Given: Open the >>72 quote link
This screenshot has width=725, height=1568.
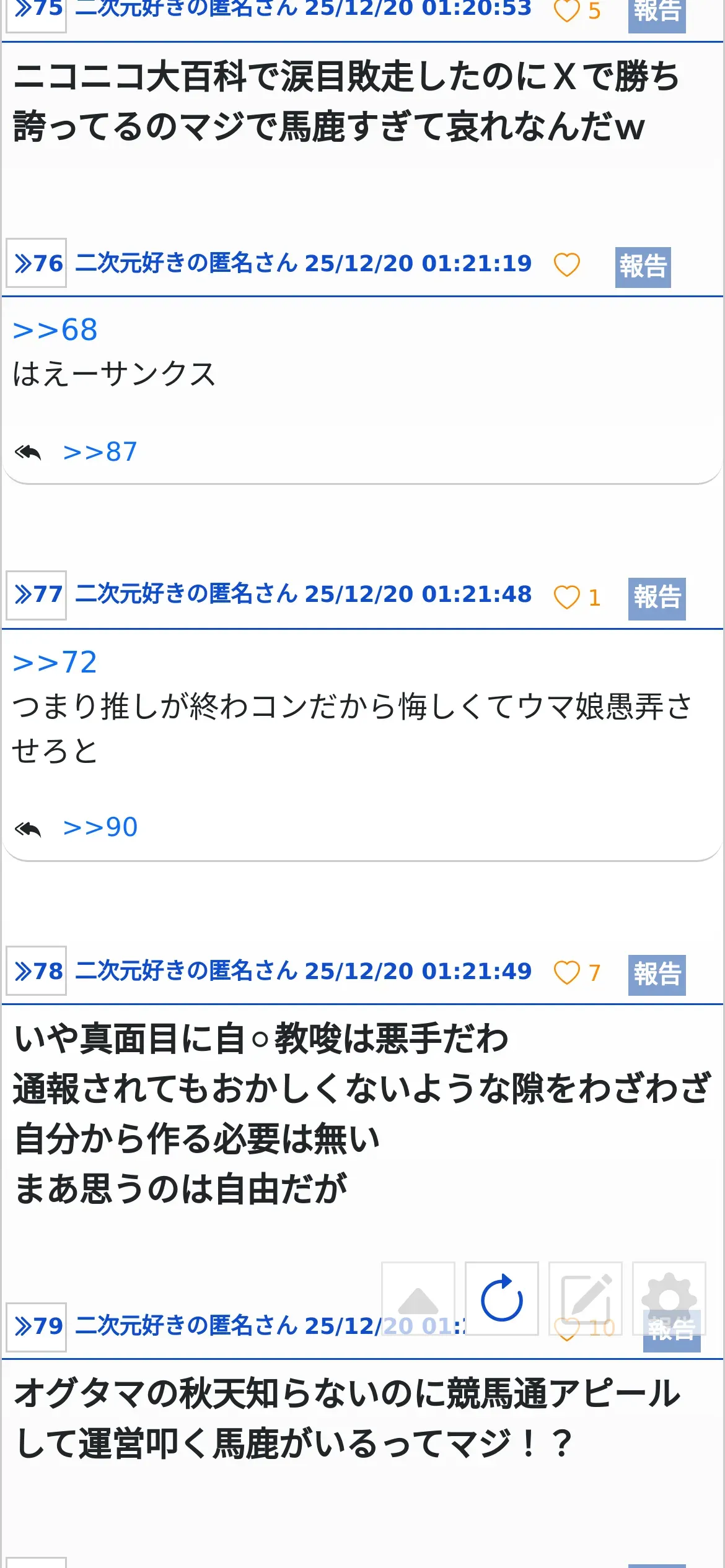Looking at the screenshot, I should pos(55,662).
